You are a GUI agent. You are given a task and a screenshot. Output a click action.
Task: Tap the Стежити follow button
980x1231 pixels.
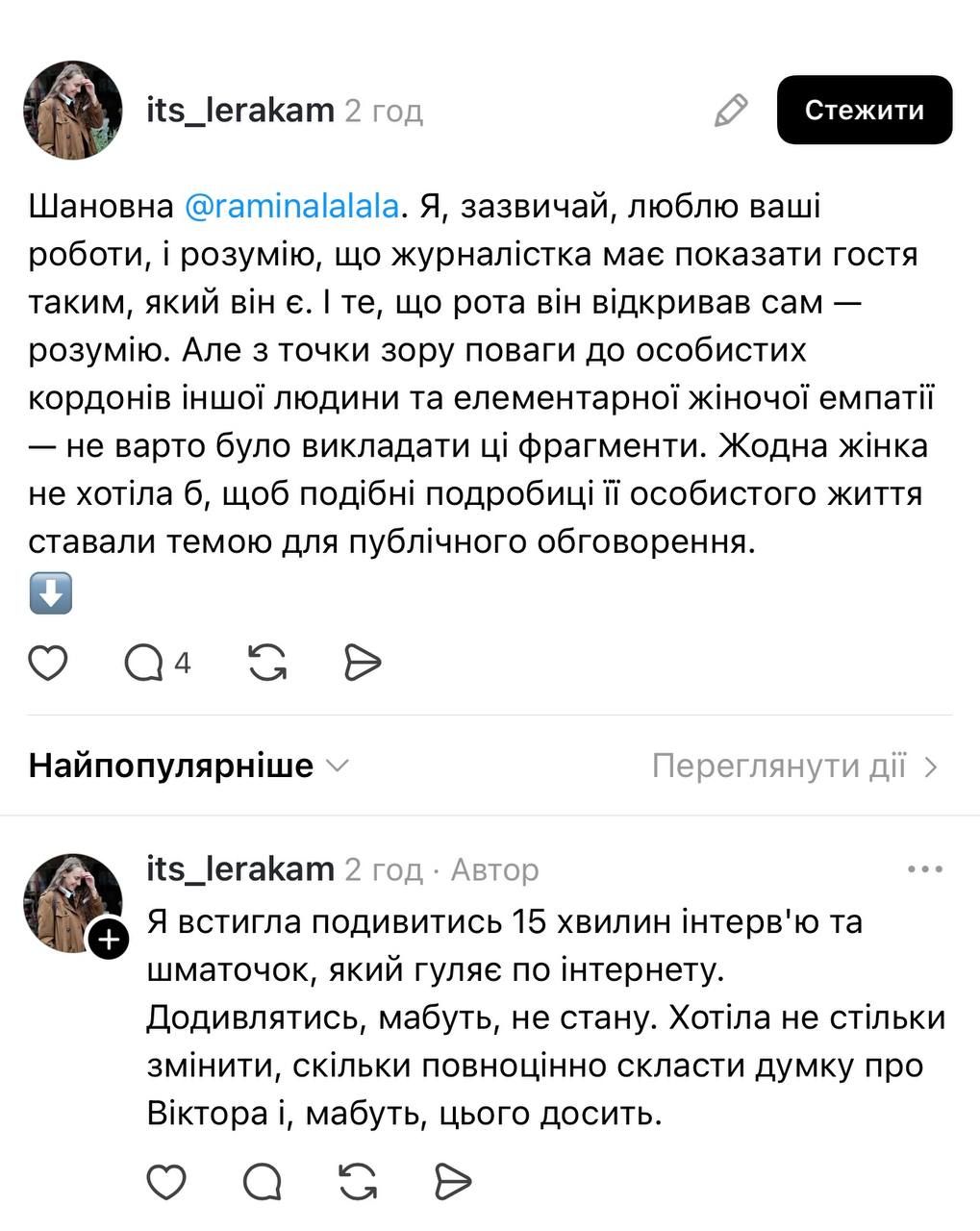864,110
